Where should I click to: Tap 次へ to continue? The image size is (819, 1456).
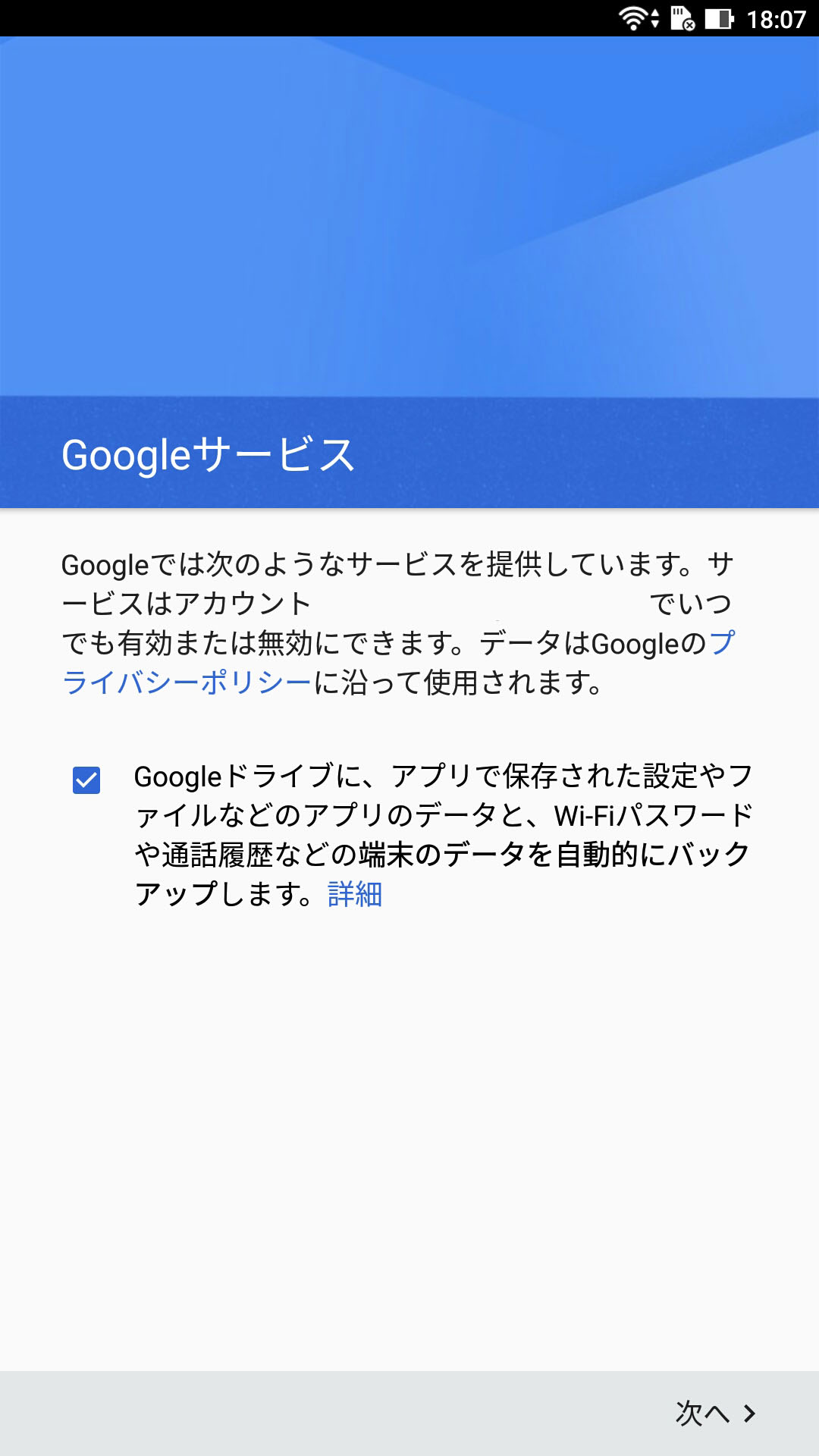[715, 1414]
